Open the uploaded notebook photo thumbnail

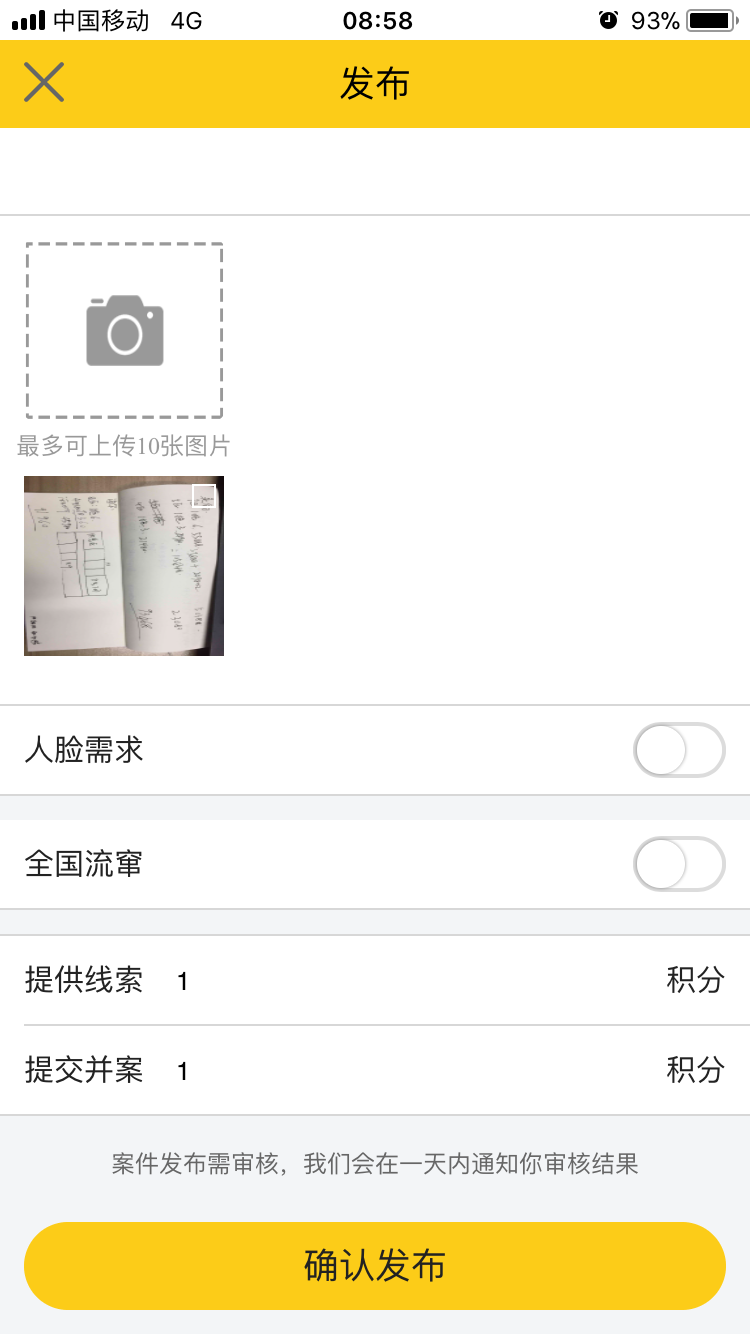tap(124, 566)
